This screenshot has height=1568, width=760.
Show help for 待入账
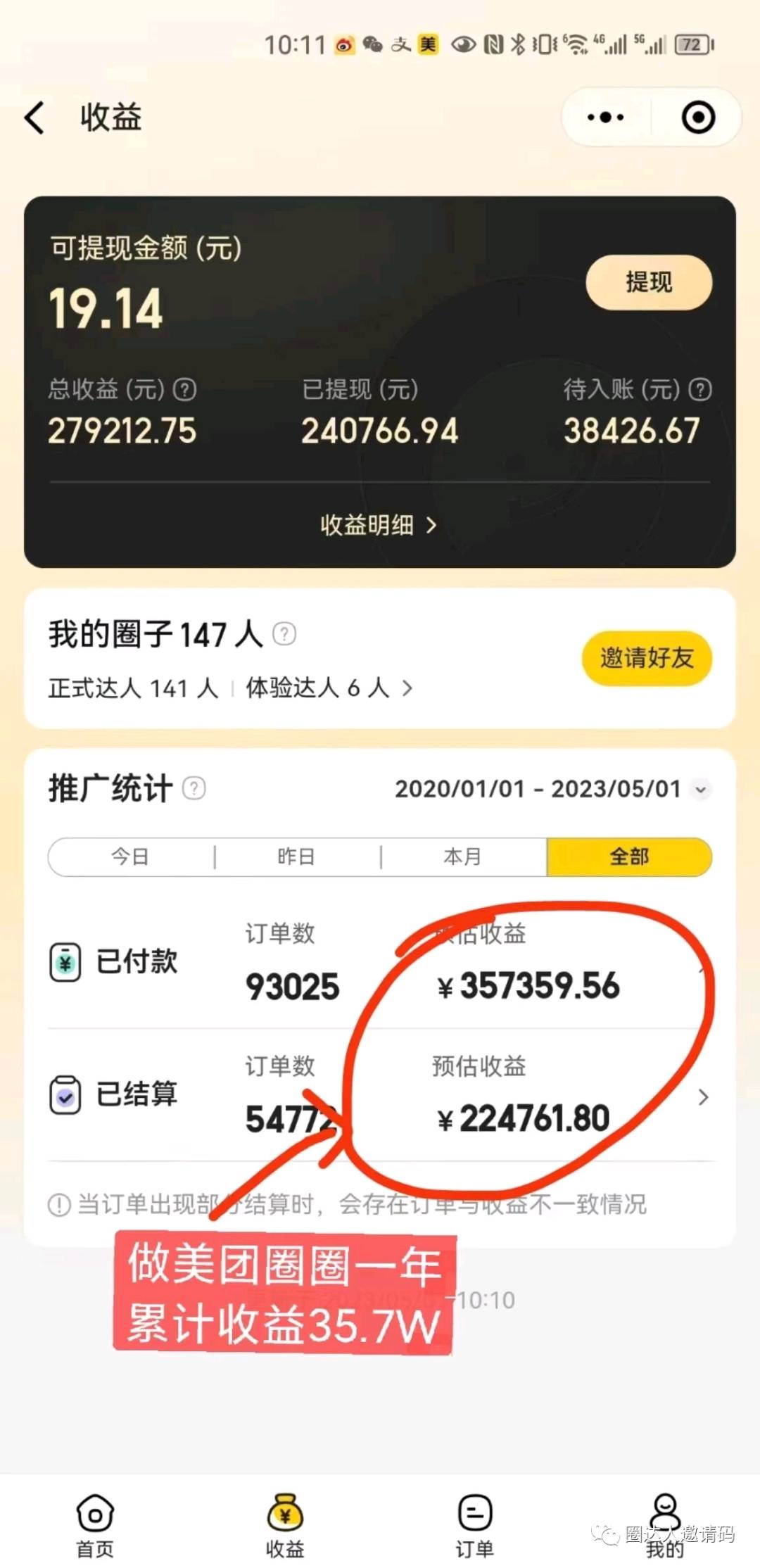click(x=700, y=390)
